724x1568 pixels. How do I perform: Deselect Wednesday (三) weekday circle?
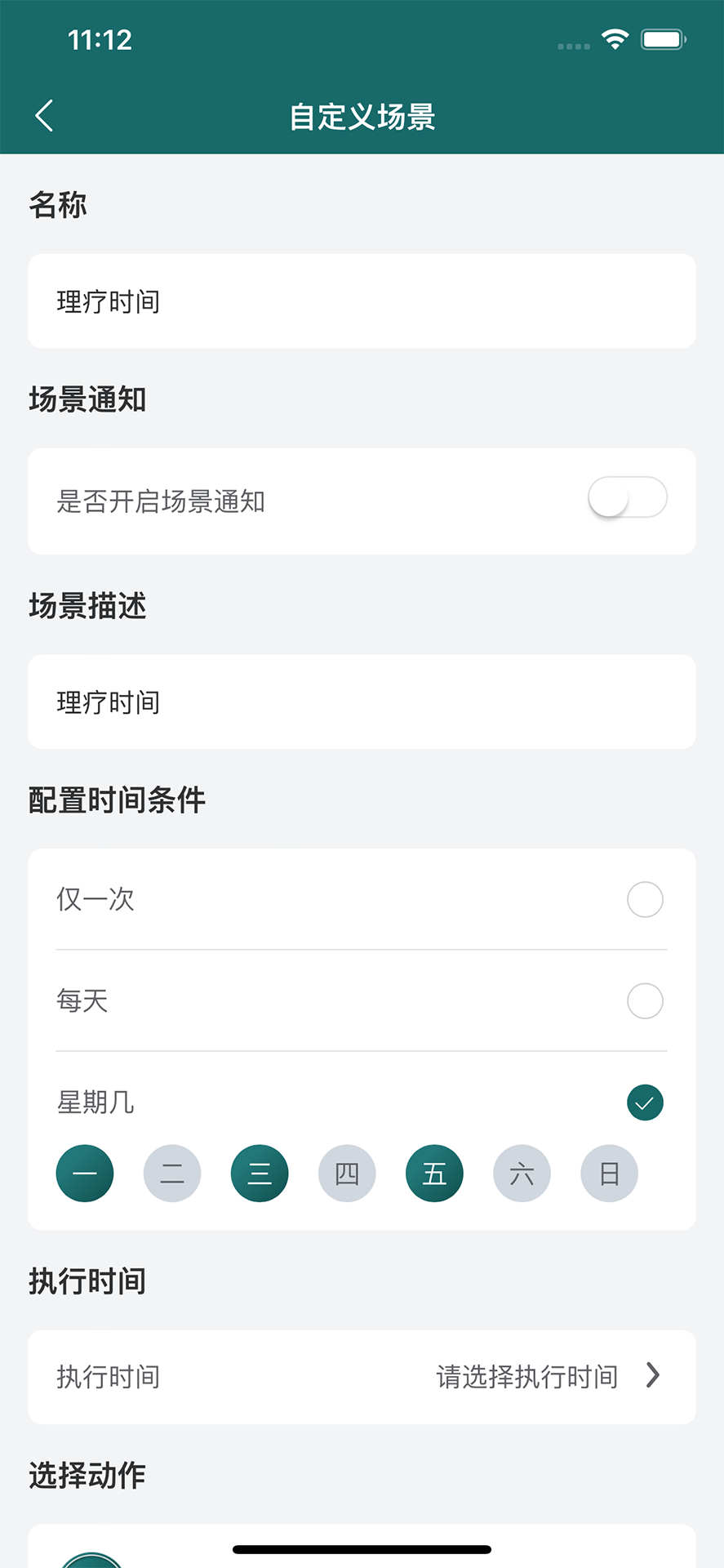tap(260, 1173)
